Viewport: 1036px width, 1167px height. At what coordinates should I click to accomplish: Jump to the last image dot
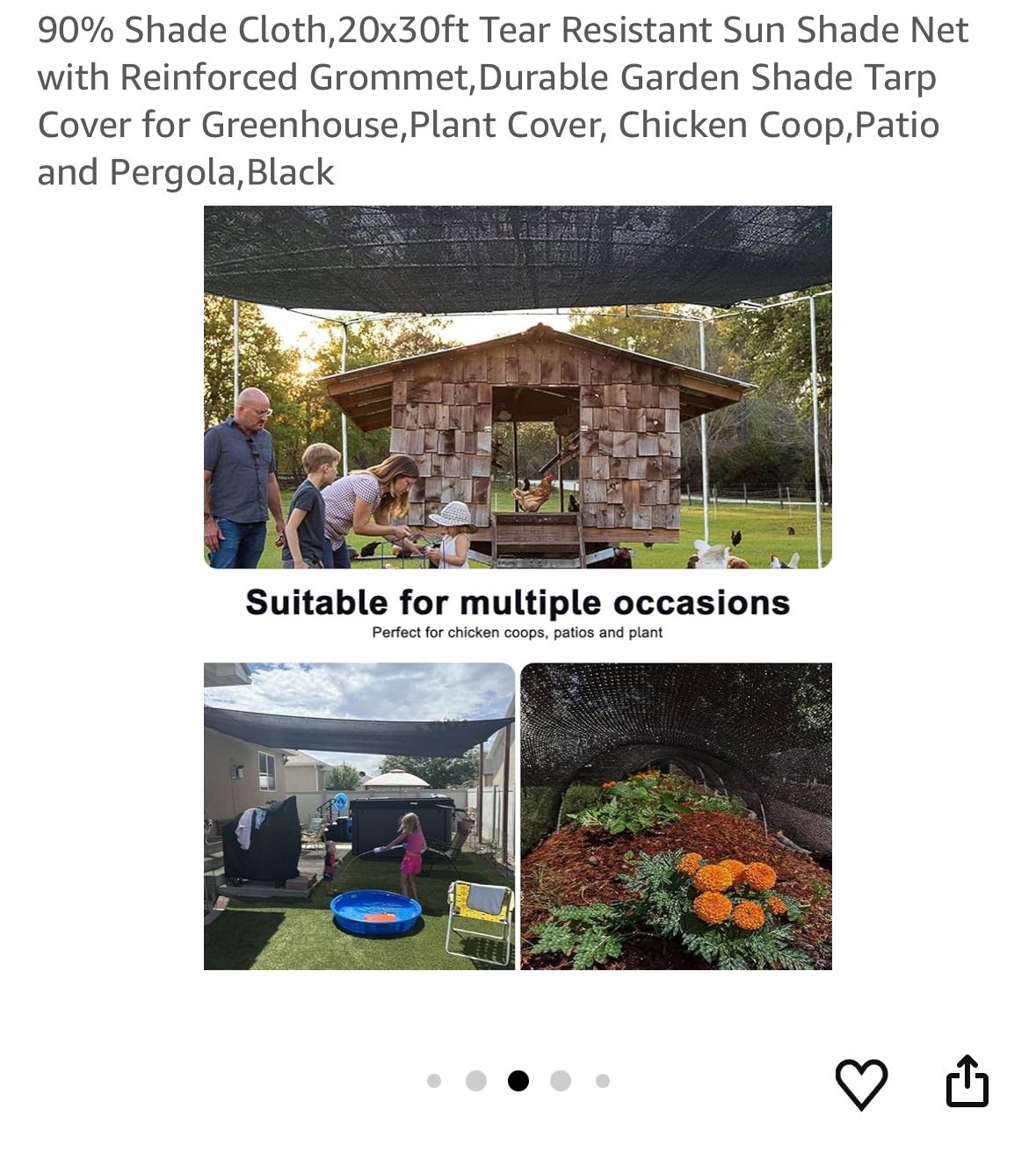tap(602, 1081)
